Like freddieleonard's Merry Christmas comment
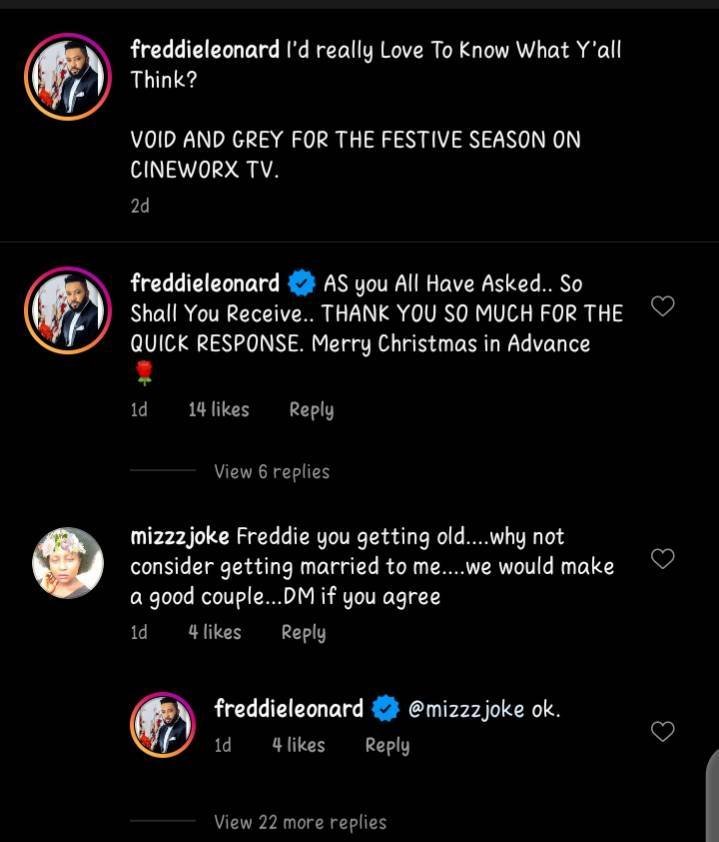This screenshot has width=719, height=842. tap(662, 307)
